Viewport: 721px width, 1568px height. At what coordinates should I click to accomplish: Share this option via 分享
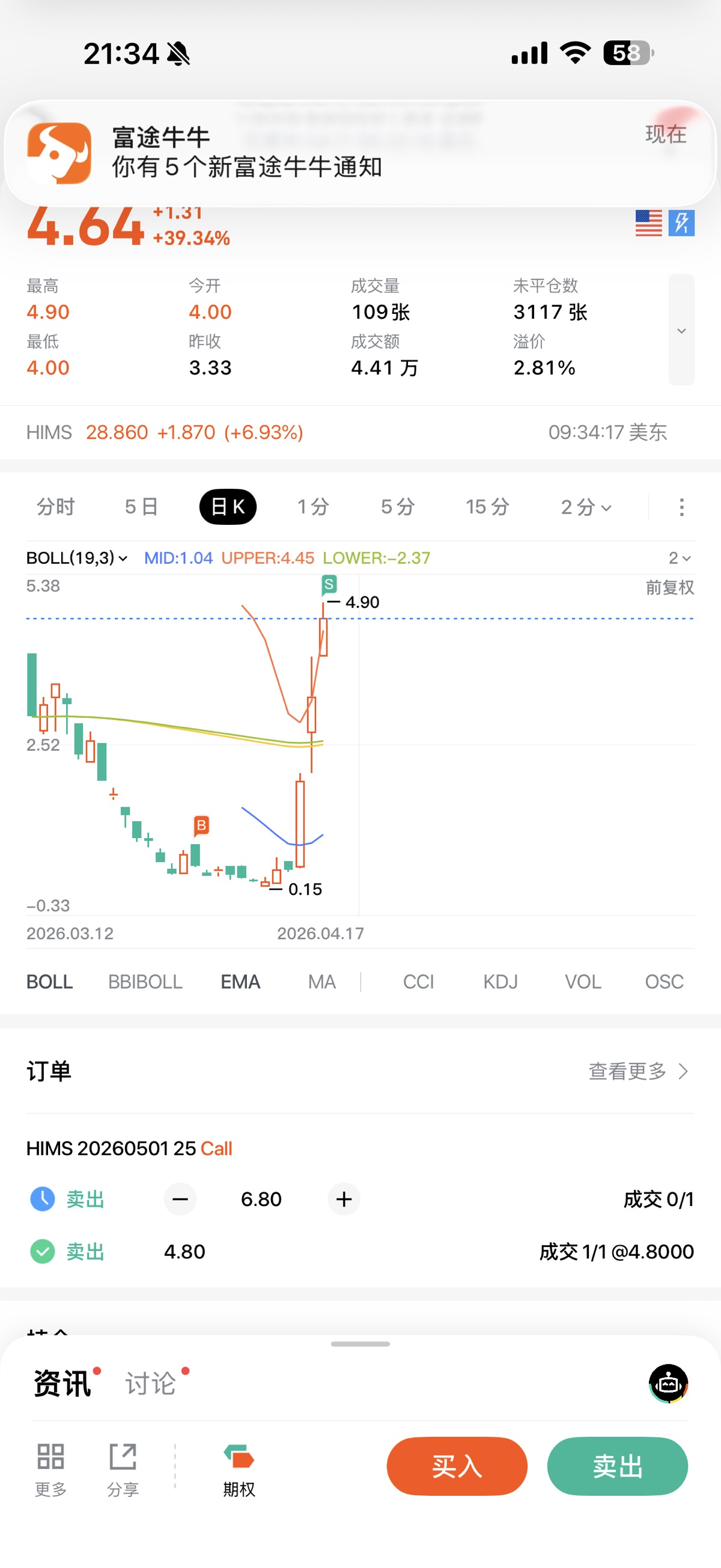[123, 1468]
